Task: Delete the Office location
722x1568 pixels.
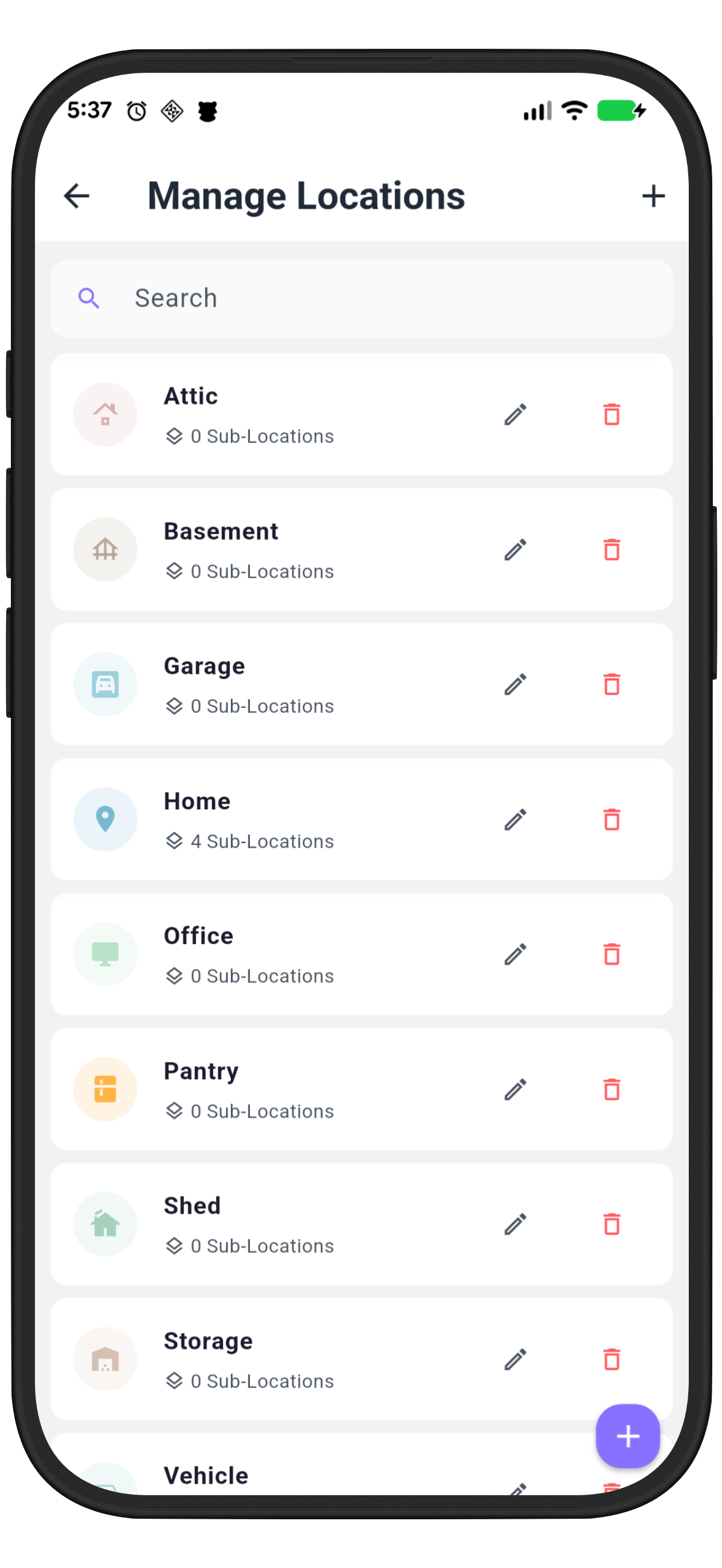Action: [612, 955]
